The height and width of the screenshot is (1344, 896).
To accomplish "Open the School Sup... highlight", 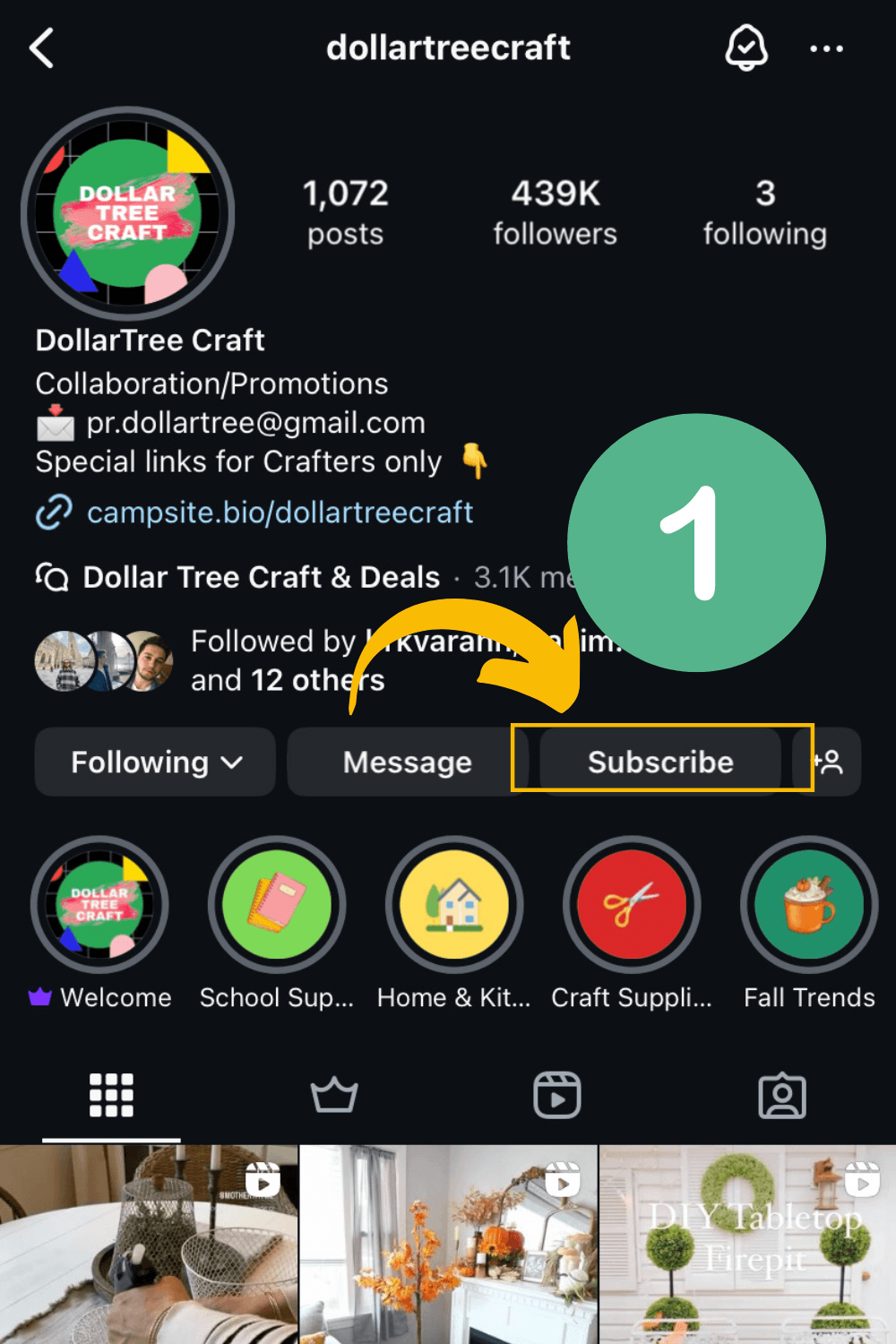I will (277, 905).
